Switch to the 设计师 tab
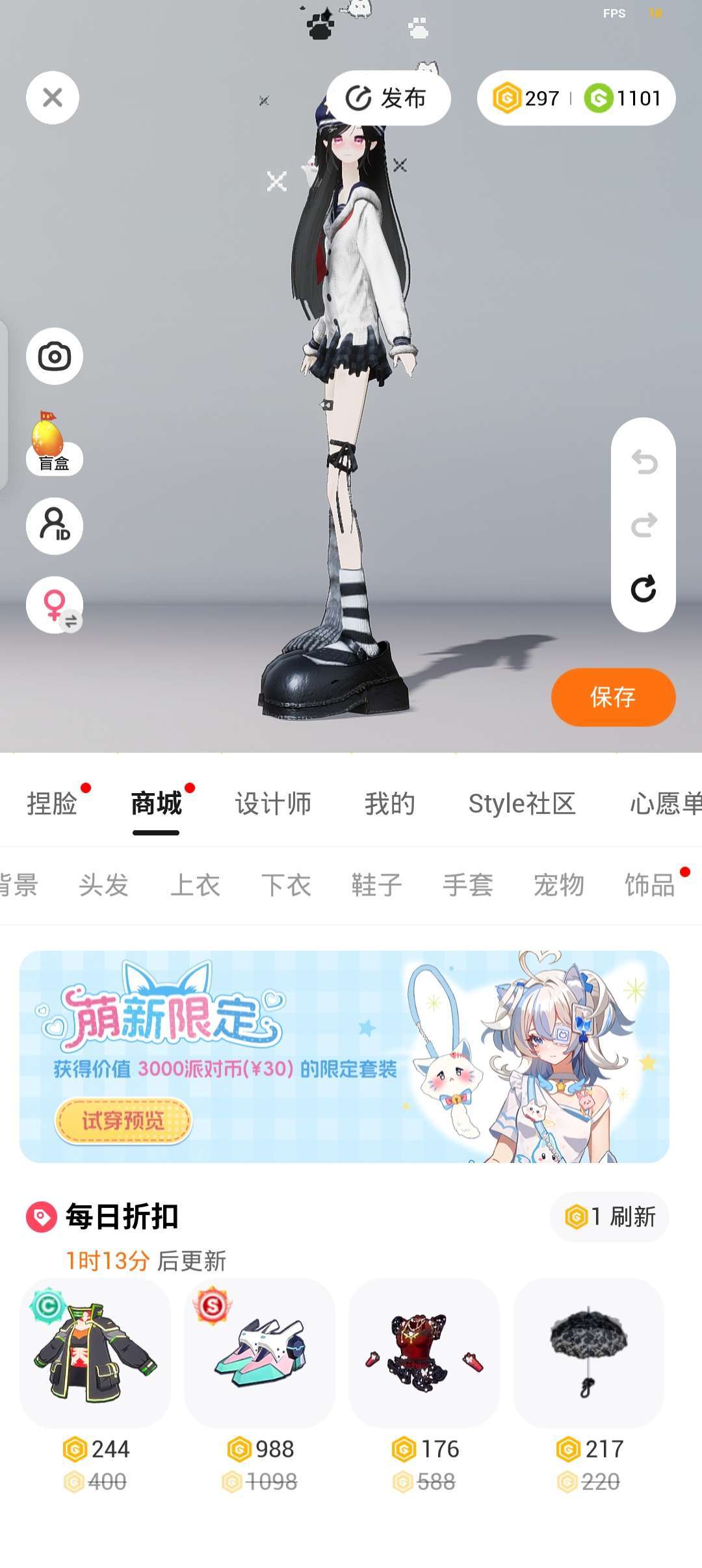 (x=273, y=804)
